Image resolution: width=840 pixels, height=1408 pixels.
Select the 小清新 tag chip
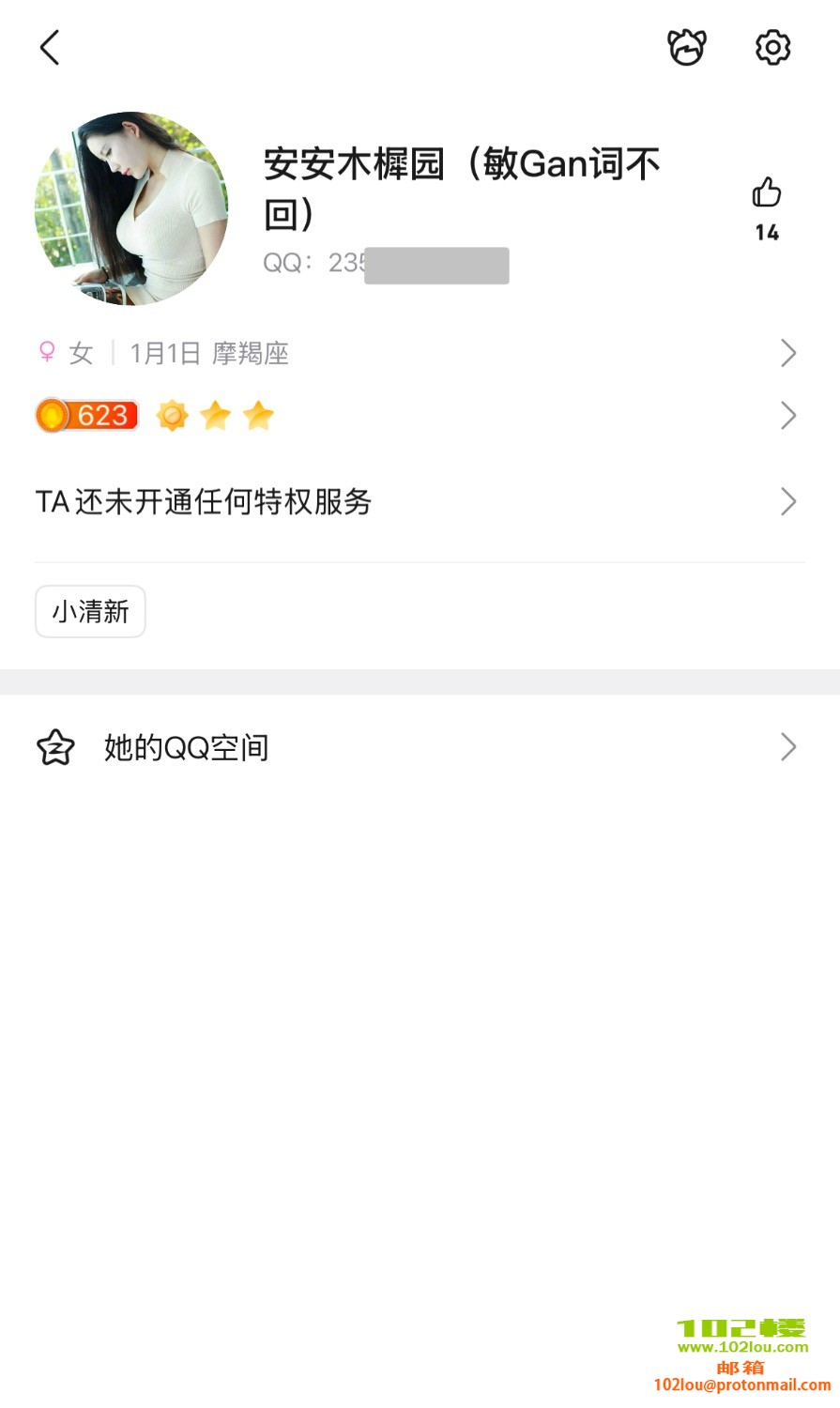coord(90,612)
